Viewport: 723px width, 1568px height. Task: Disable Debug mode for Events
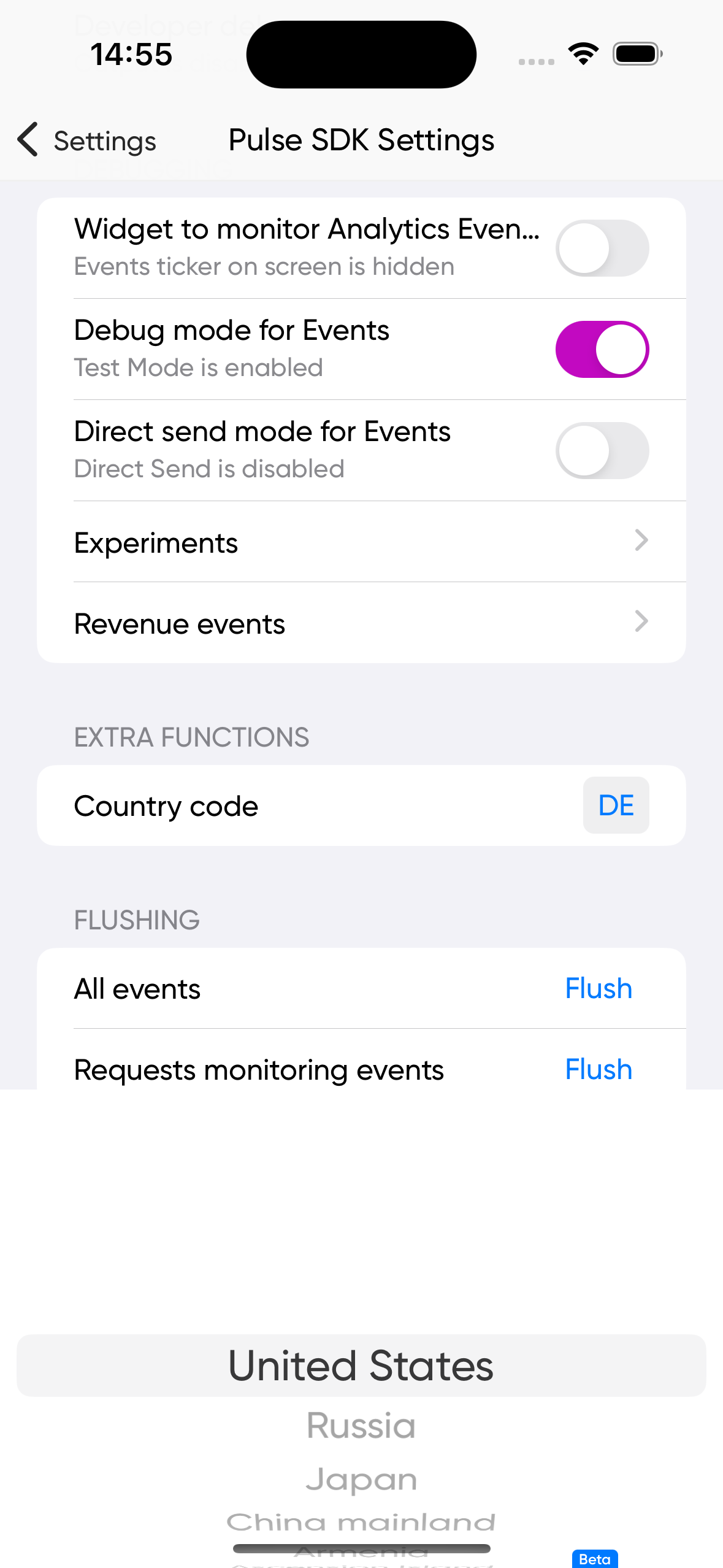(602, 348)
